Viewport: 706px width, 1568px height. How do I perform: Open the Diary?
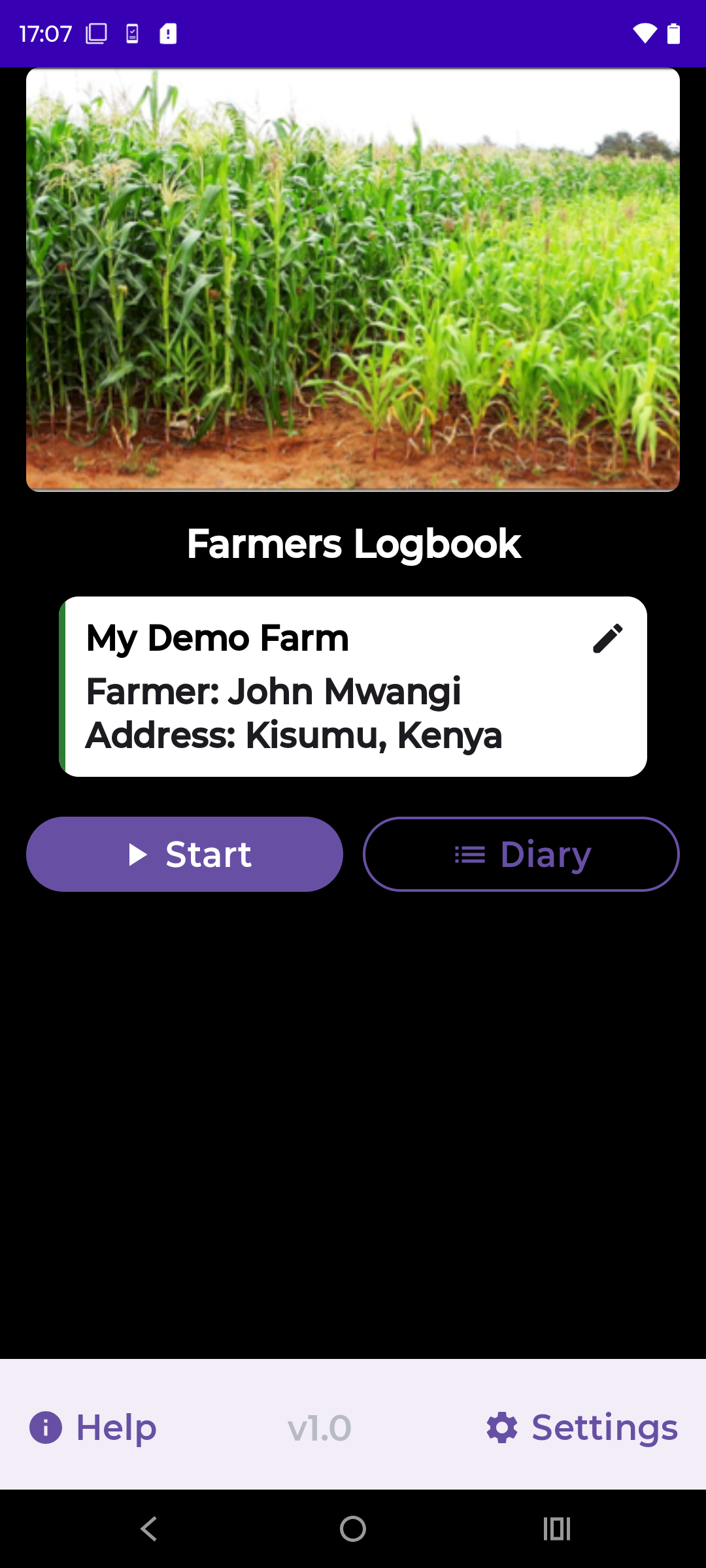pos(521,854)
